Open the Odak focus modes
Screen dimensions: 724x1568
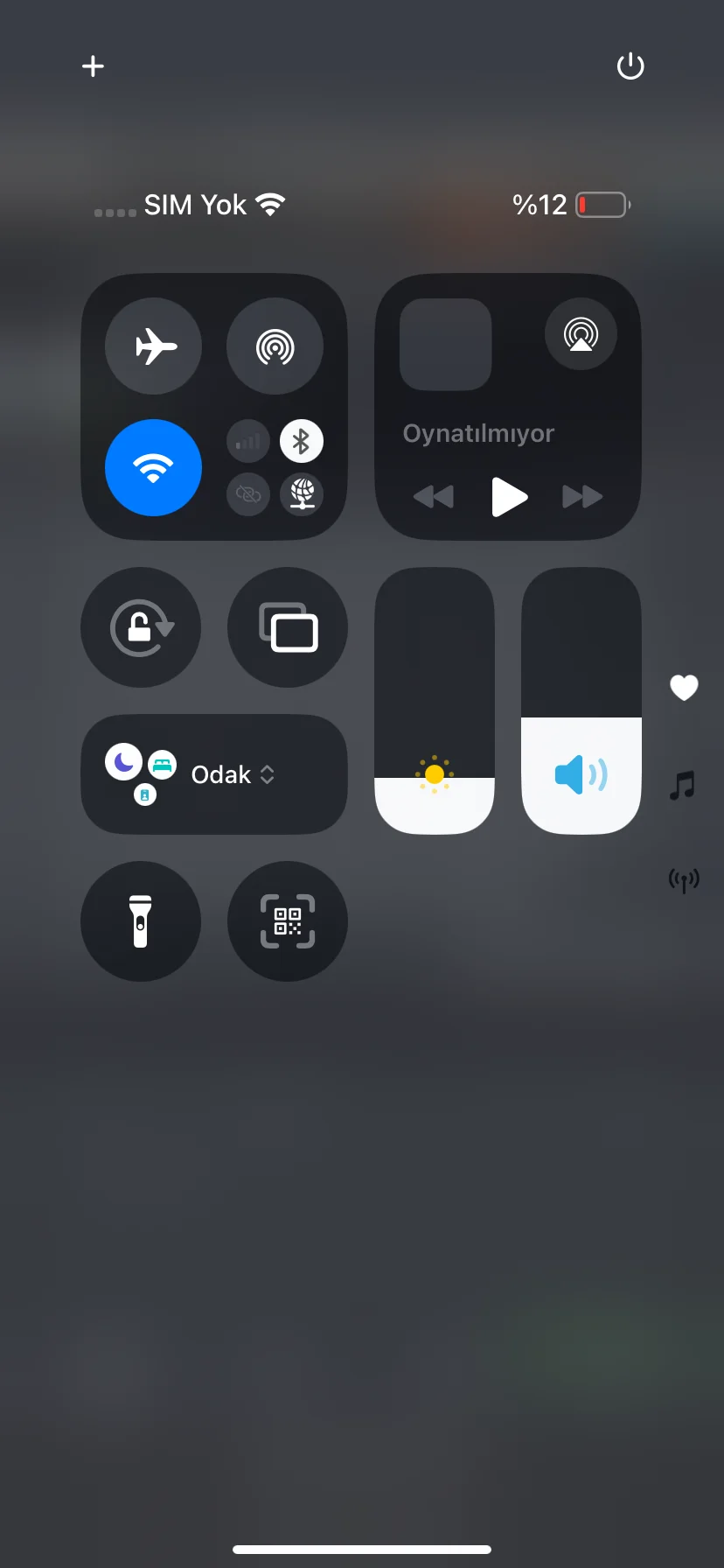tap(214, 774)
